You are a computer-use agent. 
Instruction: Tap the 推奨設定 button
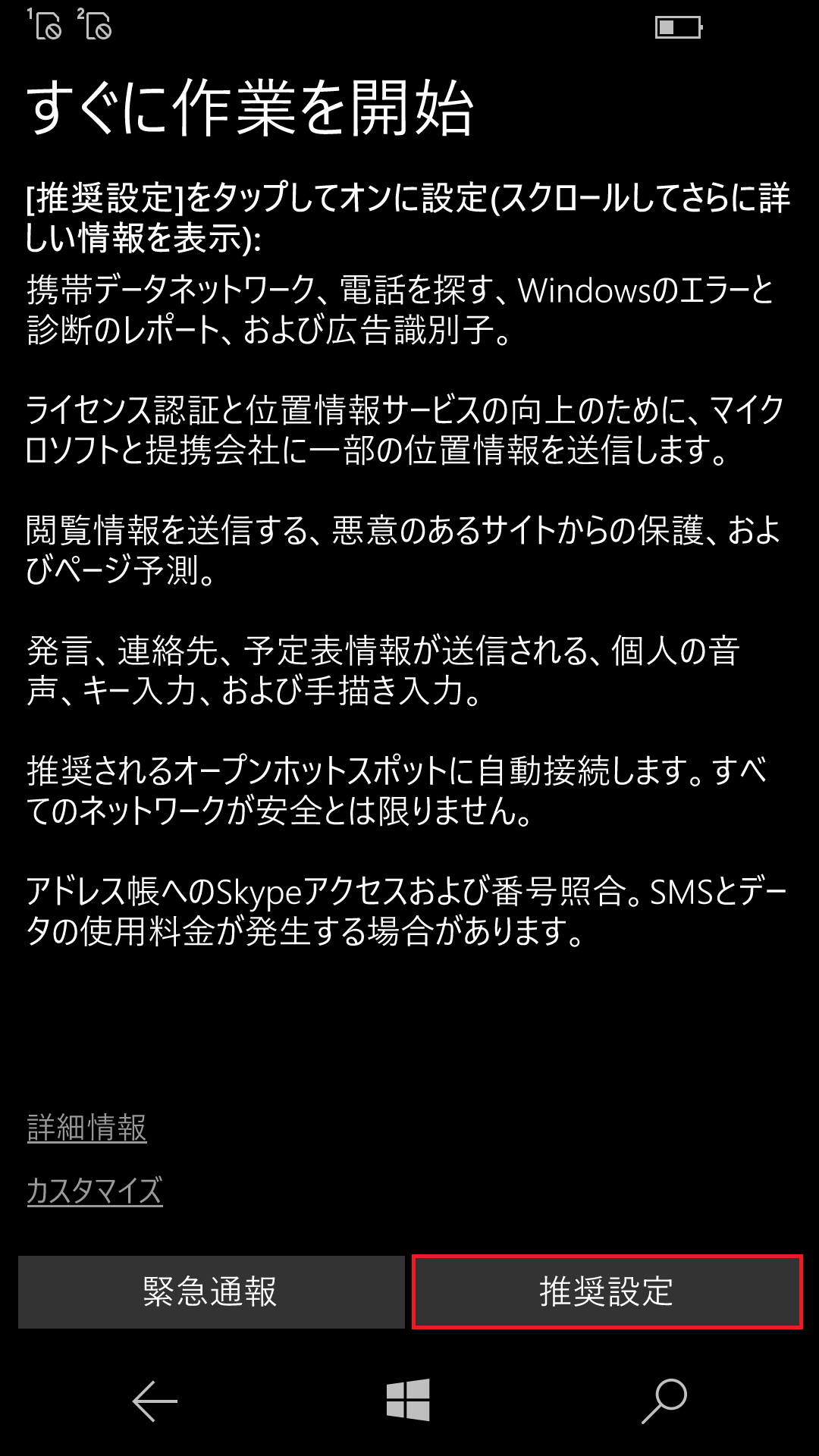point(607,1291)
